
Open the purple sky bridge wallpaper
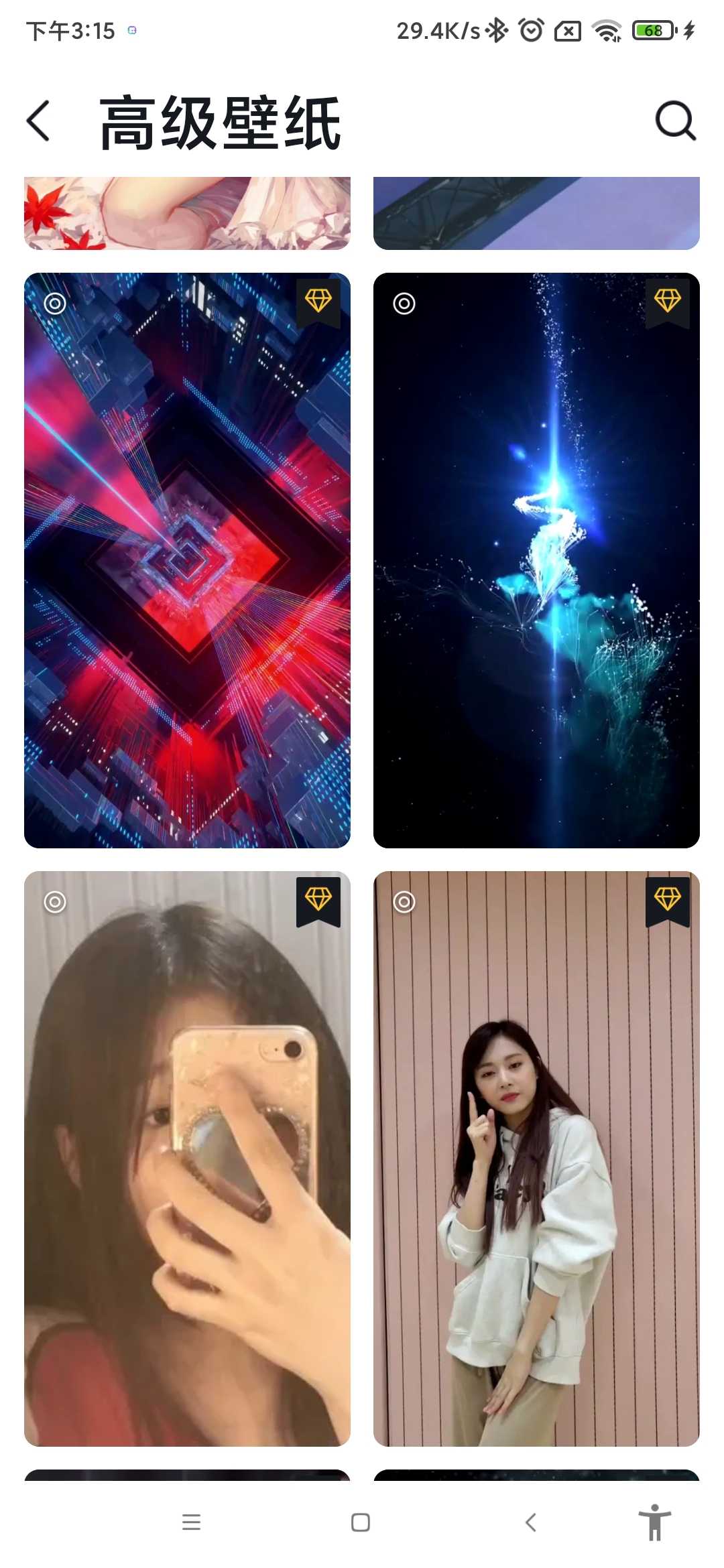(x=536, y=213)
